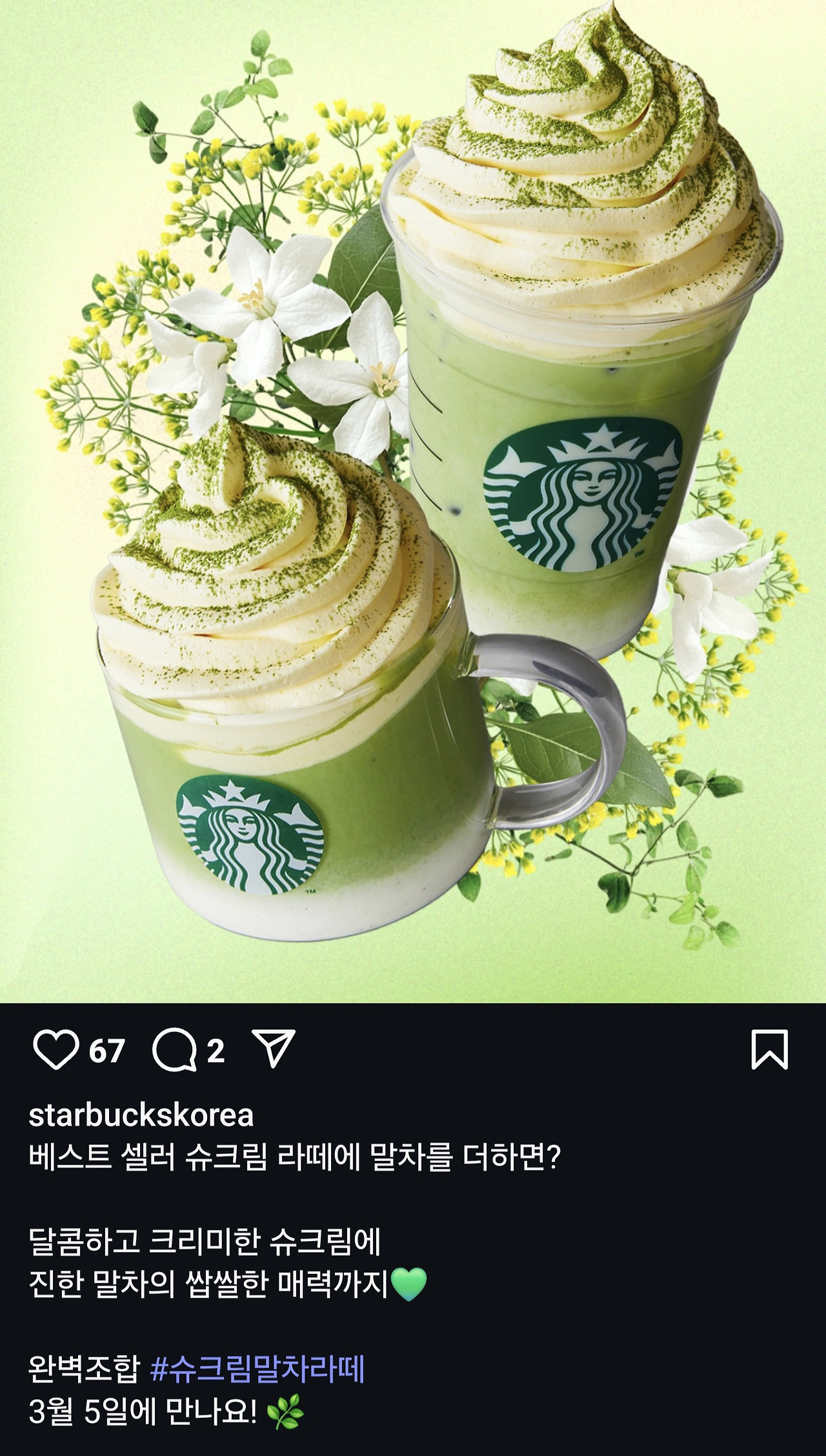This screenshot has width=826, height=1456.
Task: Share this post via paper plane icon
Action: pos(274,1047)
